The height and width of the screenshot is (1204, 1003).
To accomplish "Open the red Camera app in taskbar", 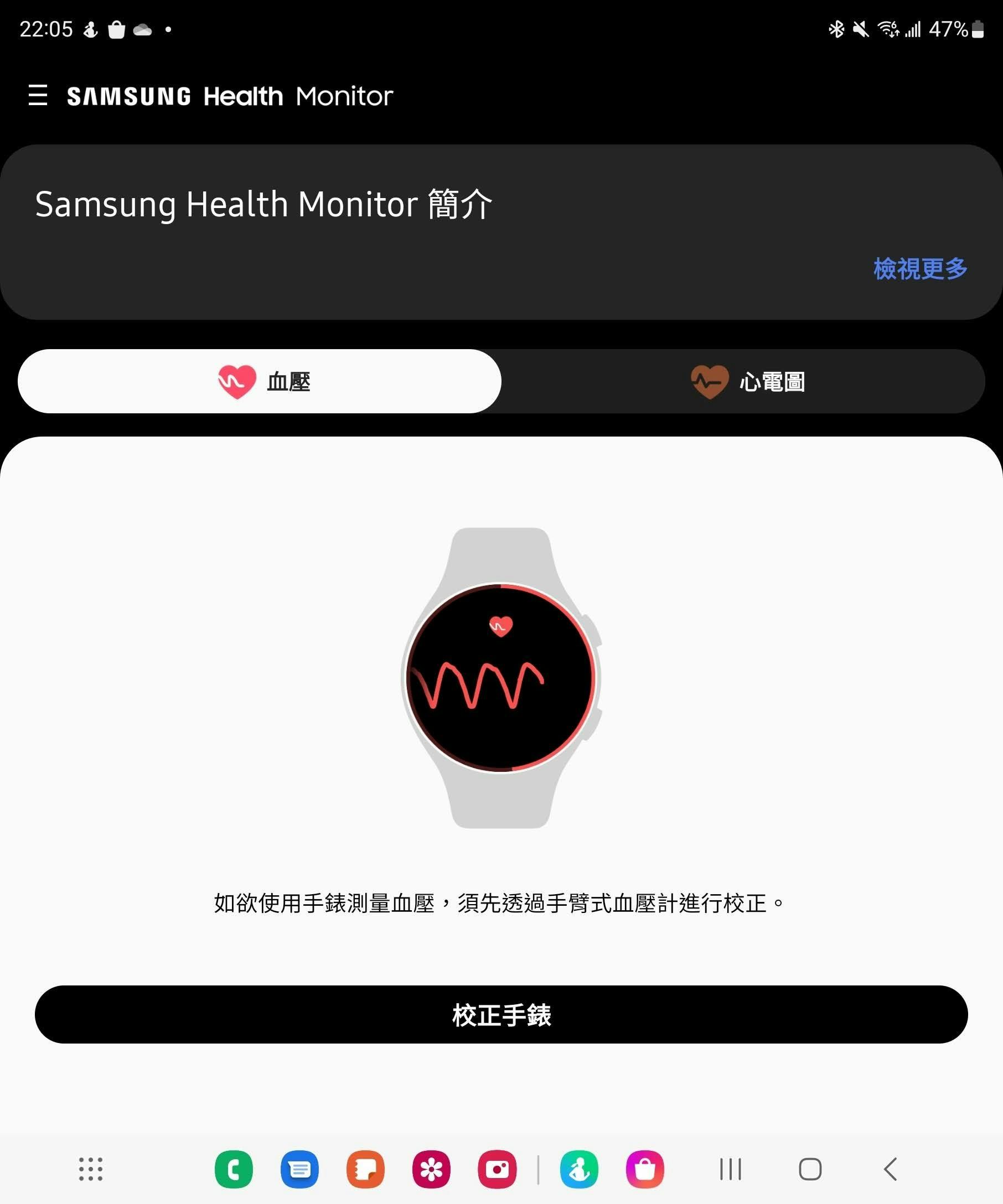I will [x=497, y=1170].
